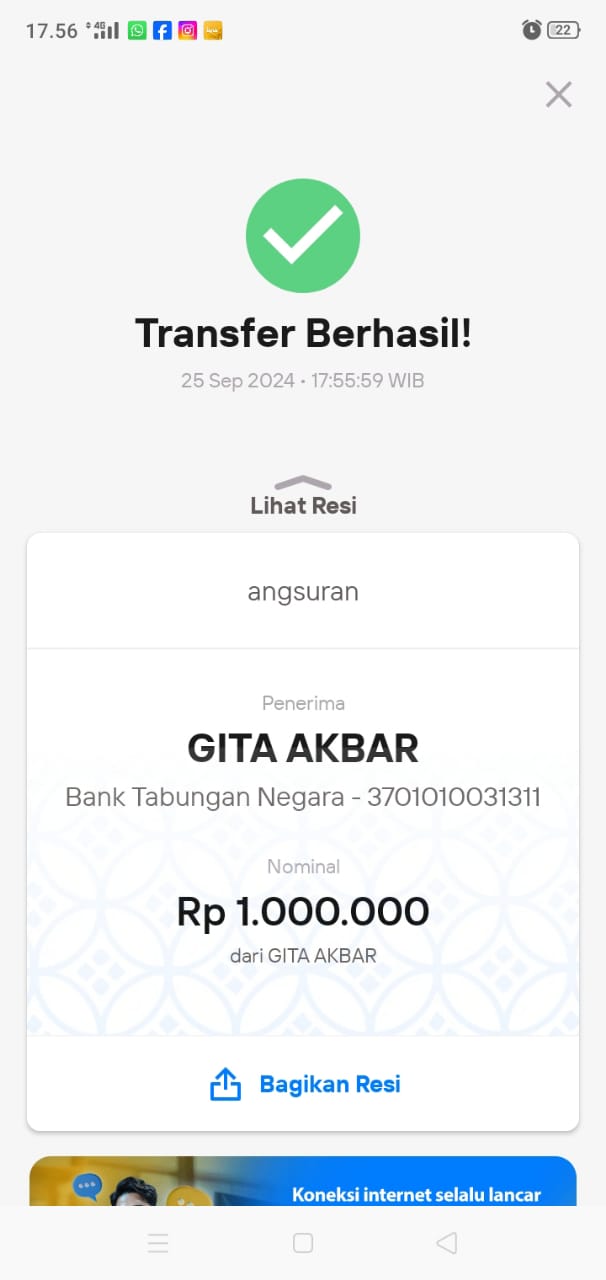Image resolution: width=606 pixels, height=1280 pixels.
Task: Collapse the Lihat Resi receipt
Action: (303, 495)
